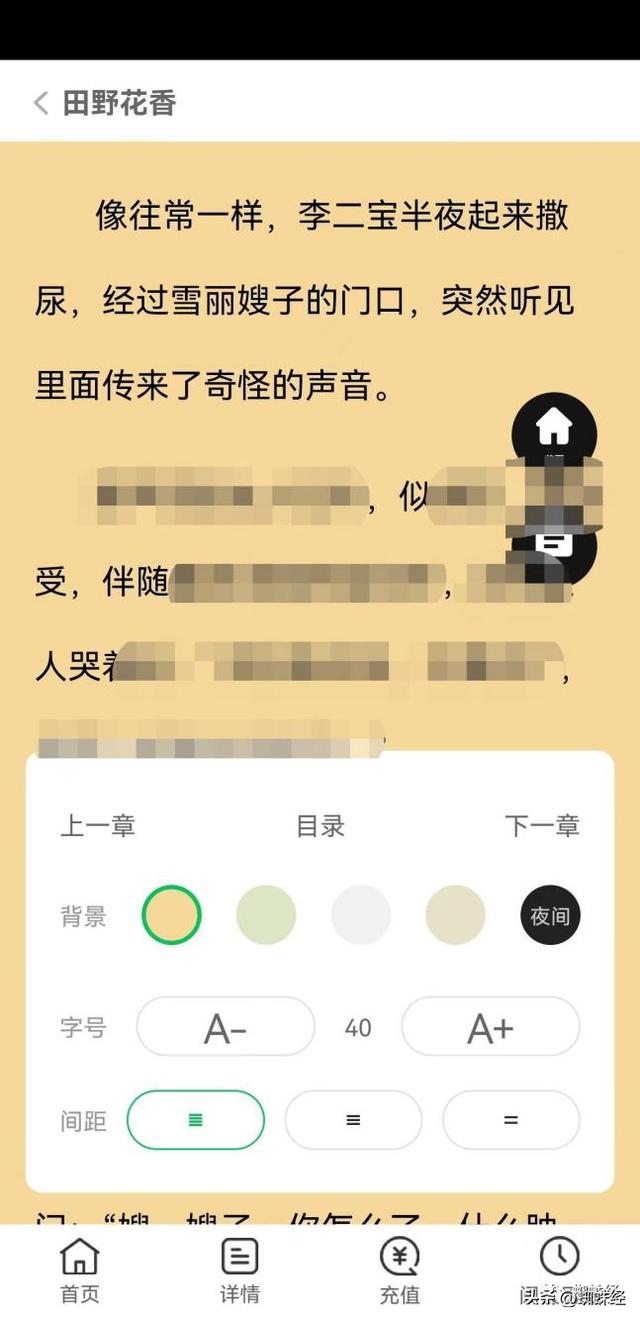
Task: Switch to the 首页 tab
Action: click(80, 1271)
